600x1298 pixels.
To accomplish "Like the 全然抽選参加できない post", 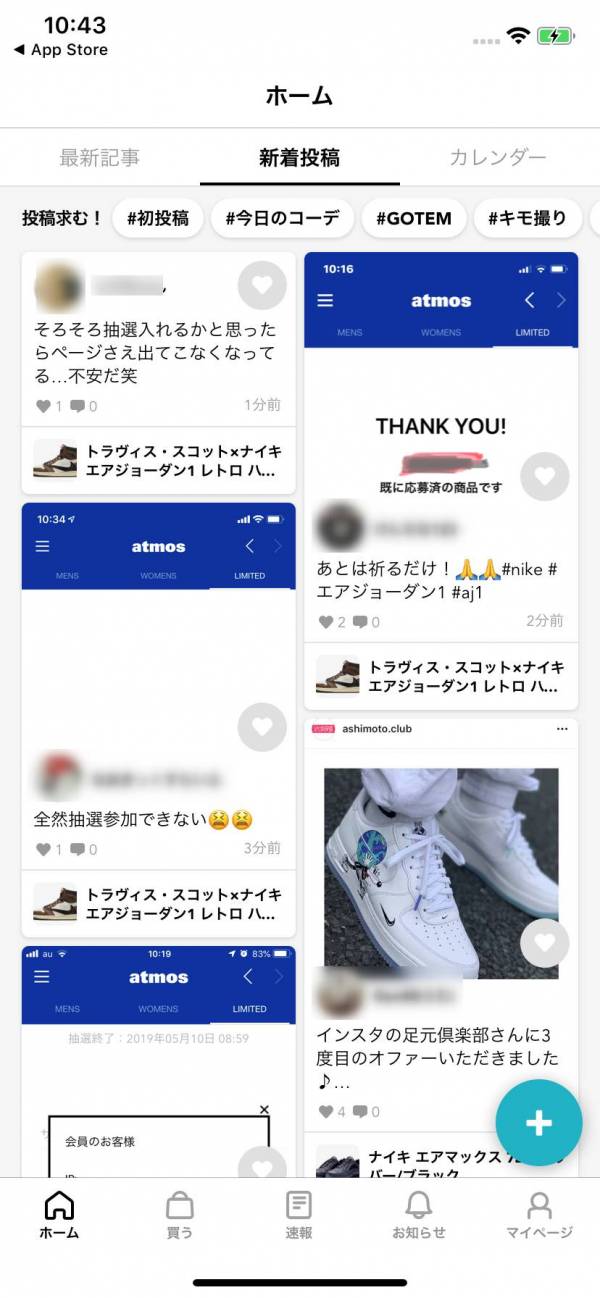I will pyautogui.click(x=262, y=727).
